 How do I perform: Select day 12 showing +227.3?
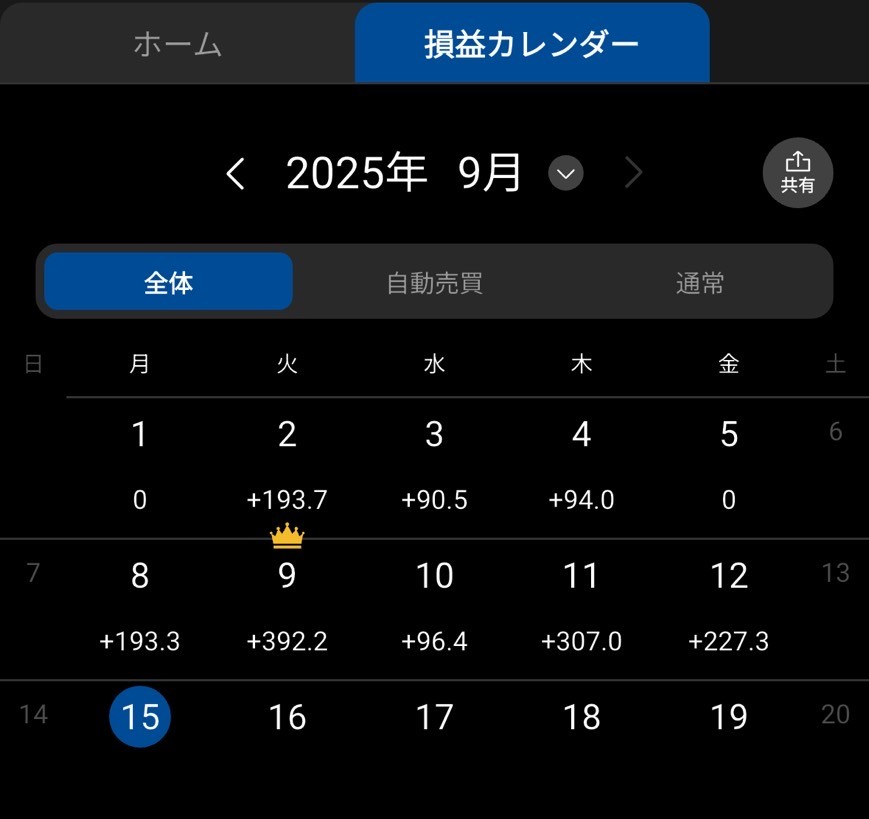pos(729,605)
